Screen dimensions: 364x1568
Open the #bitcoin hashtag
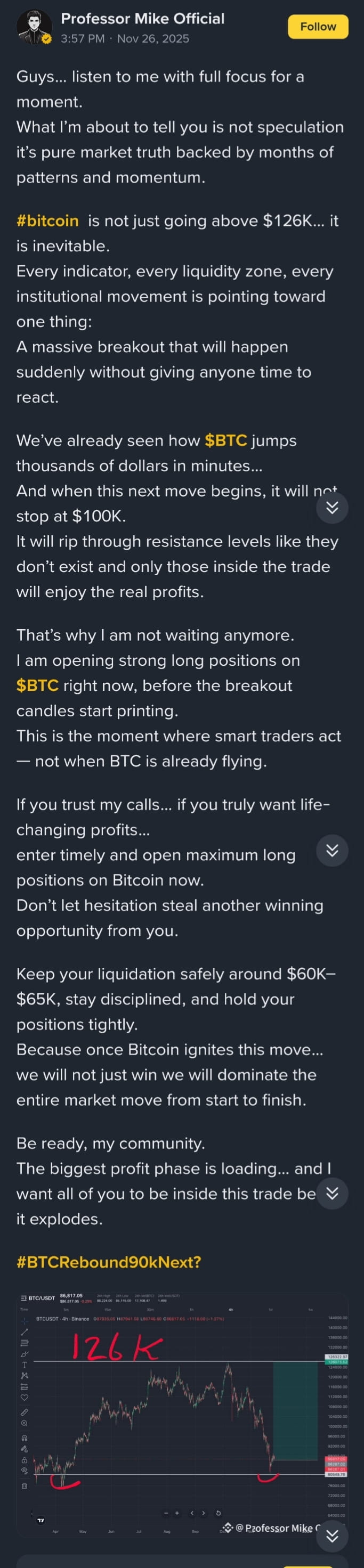(x=47, y=221)
